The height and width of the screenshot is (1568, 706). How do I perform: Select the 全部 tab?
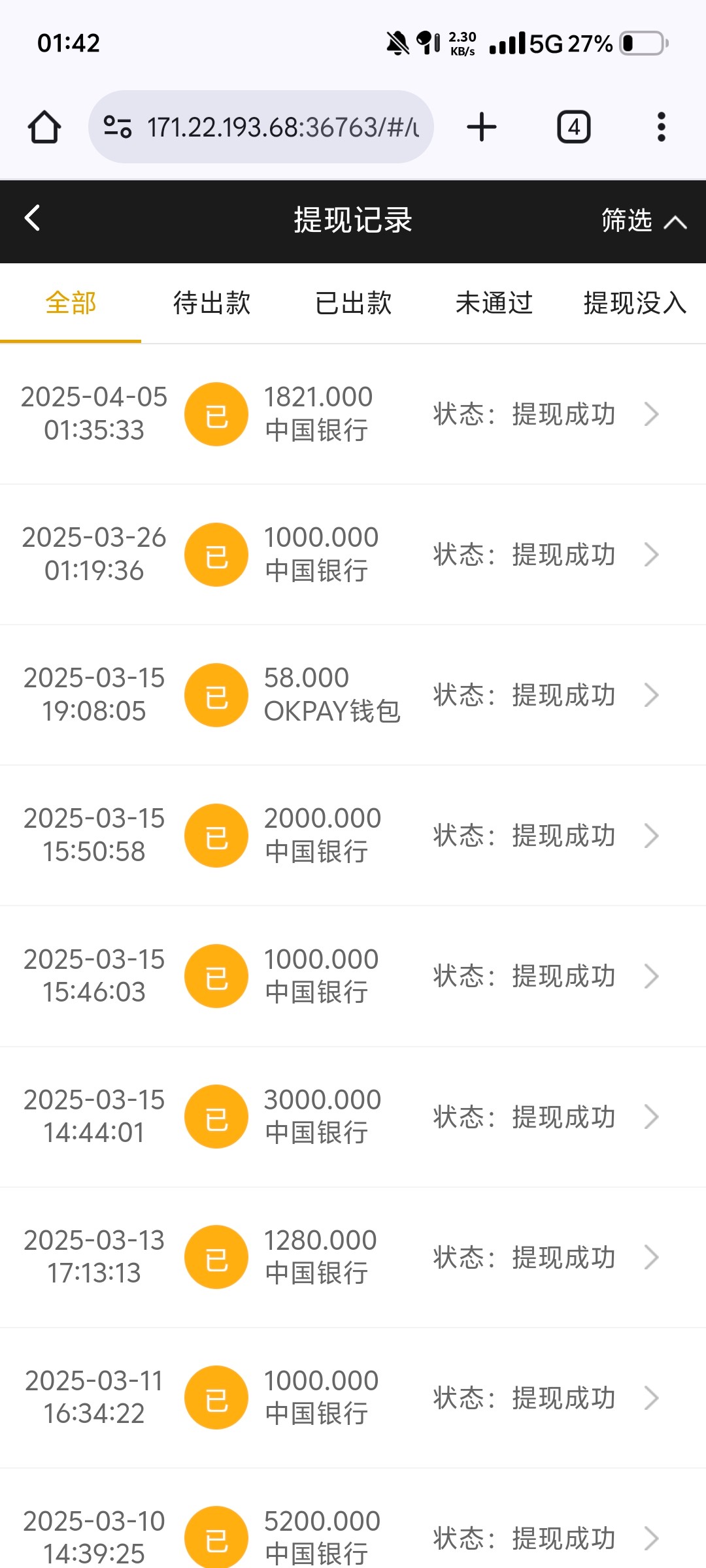pos(71,303)
